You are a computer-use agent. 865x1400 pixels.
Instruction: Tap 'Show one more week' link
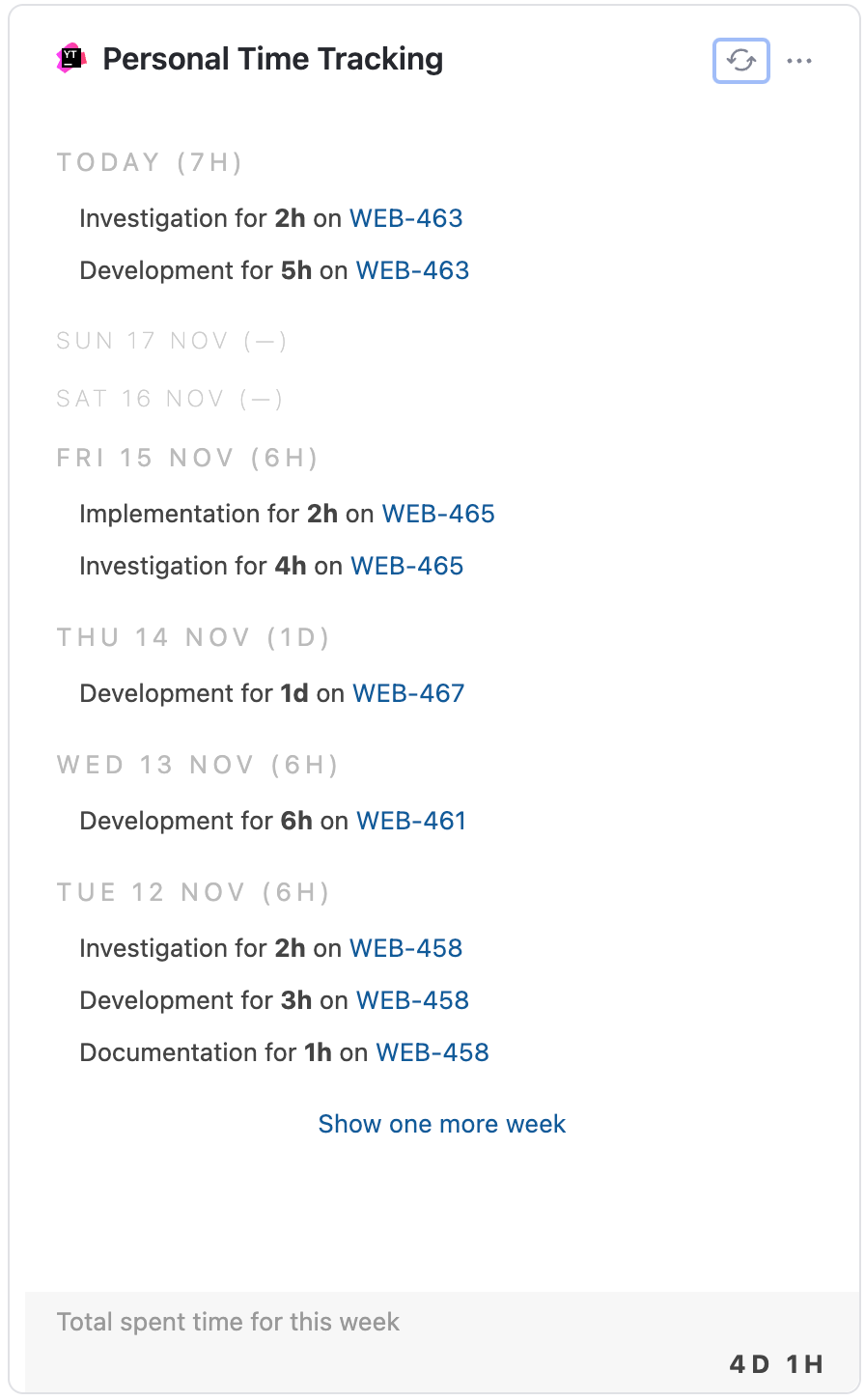442,1124
